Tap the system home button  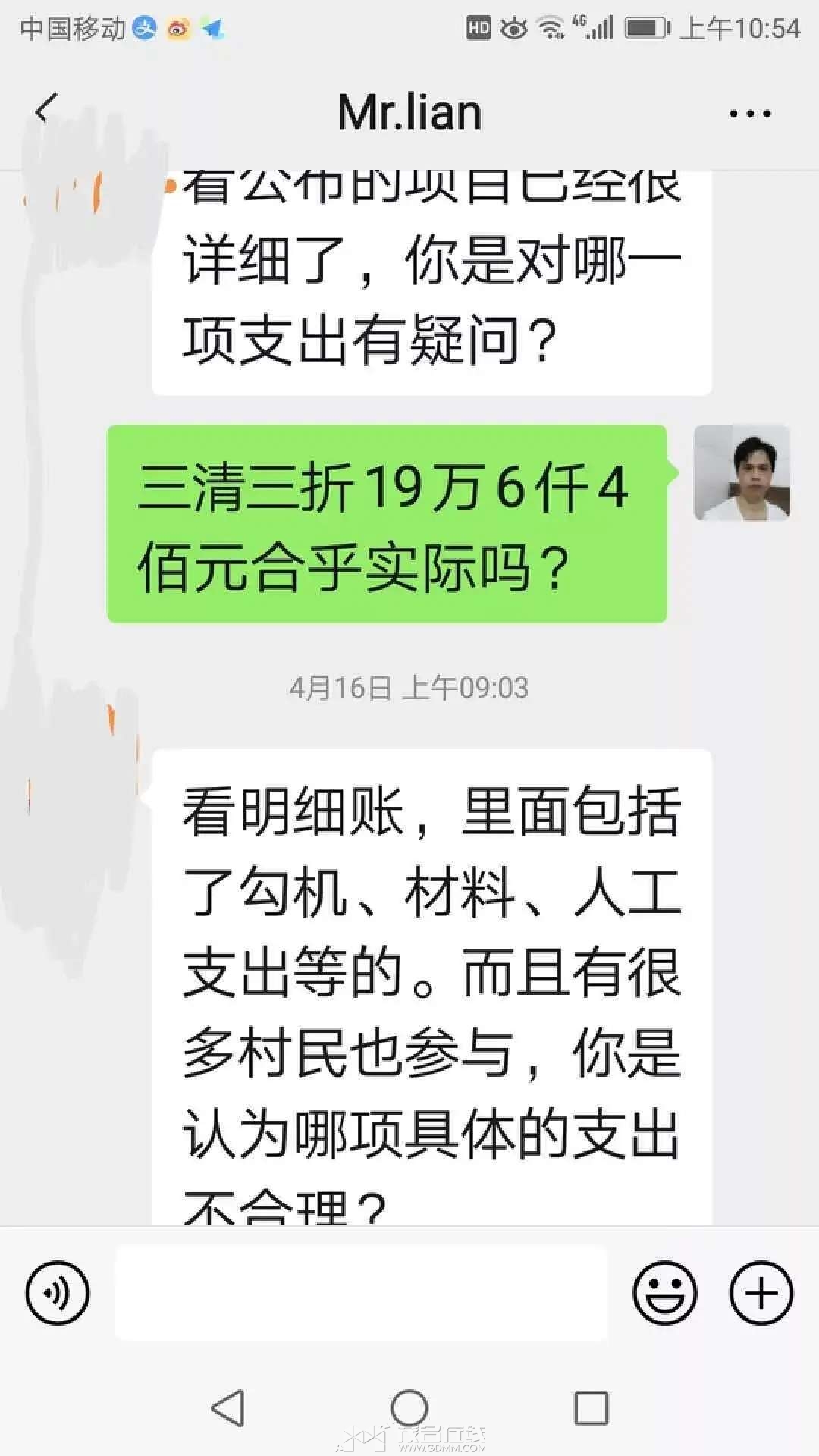coord(409,1408)
